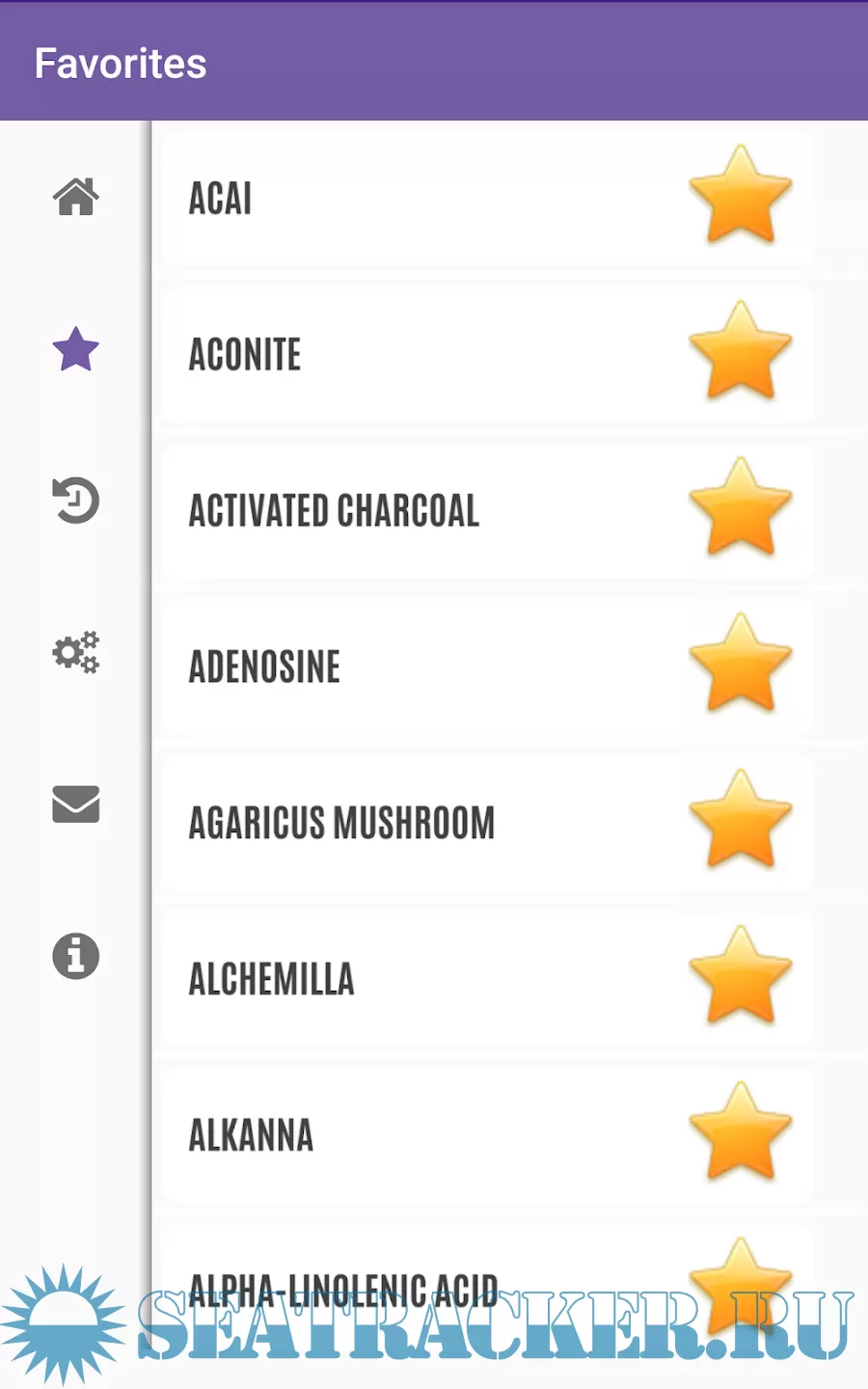868x1389 pixels.
Task: Show the info icon page
Action: coord(75,956)
